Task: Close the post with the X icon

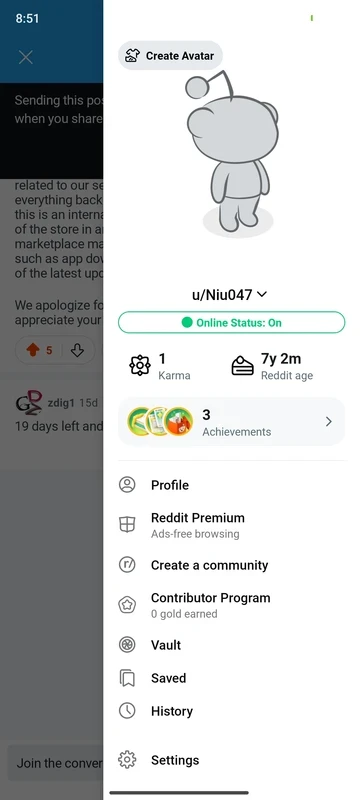Action: pyautogui.click(x=25, y=57)
